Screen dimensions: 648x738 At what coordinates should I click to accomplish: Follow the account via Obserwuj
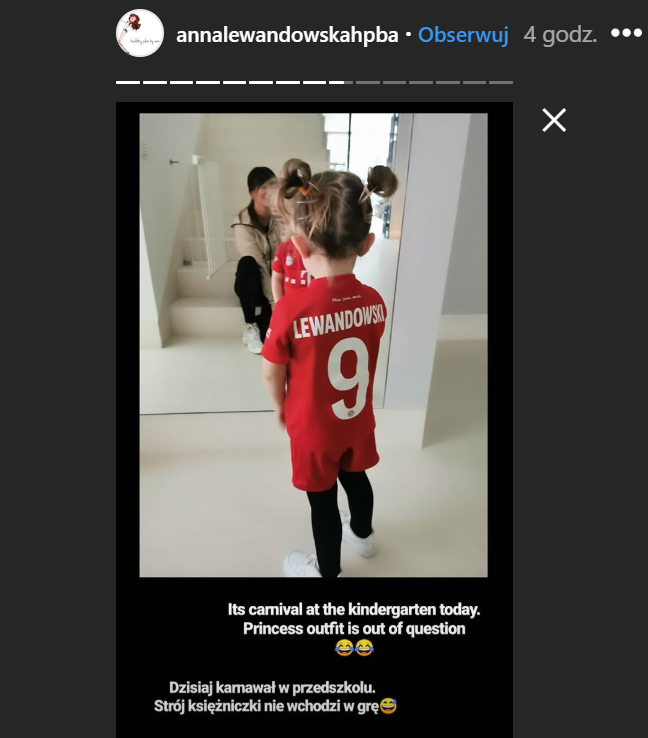pyautogui.click(x=463, y=35)
